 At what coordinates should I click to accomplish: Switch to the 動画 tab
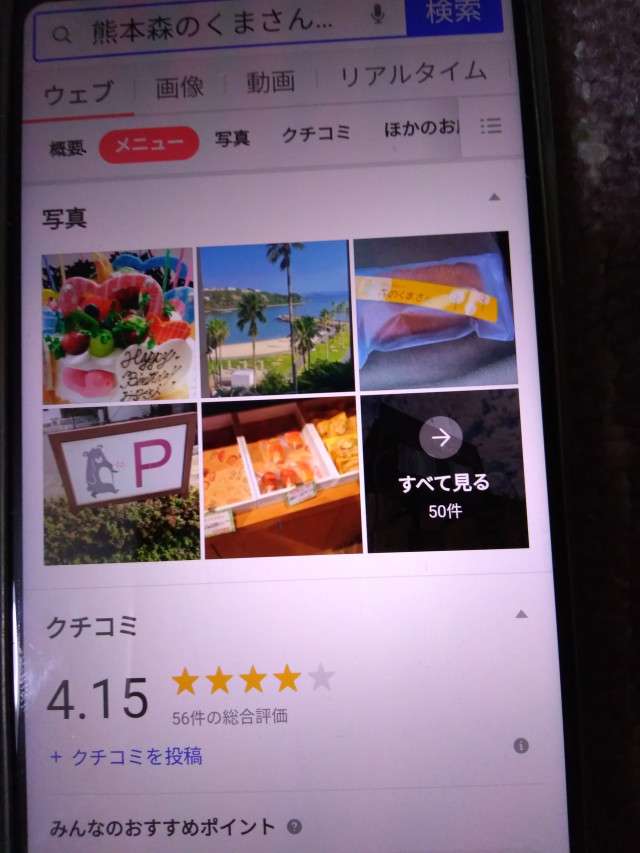click(270, 83)
